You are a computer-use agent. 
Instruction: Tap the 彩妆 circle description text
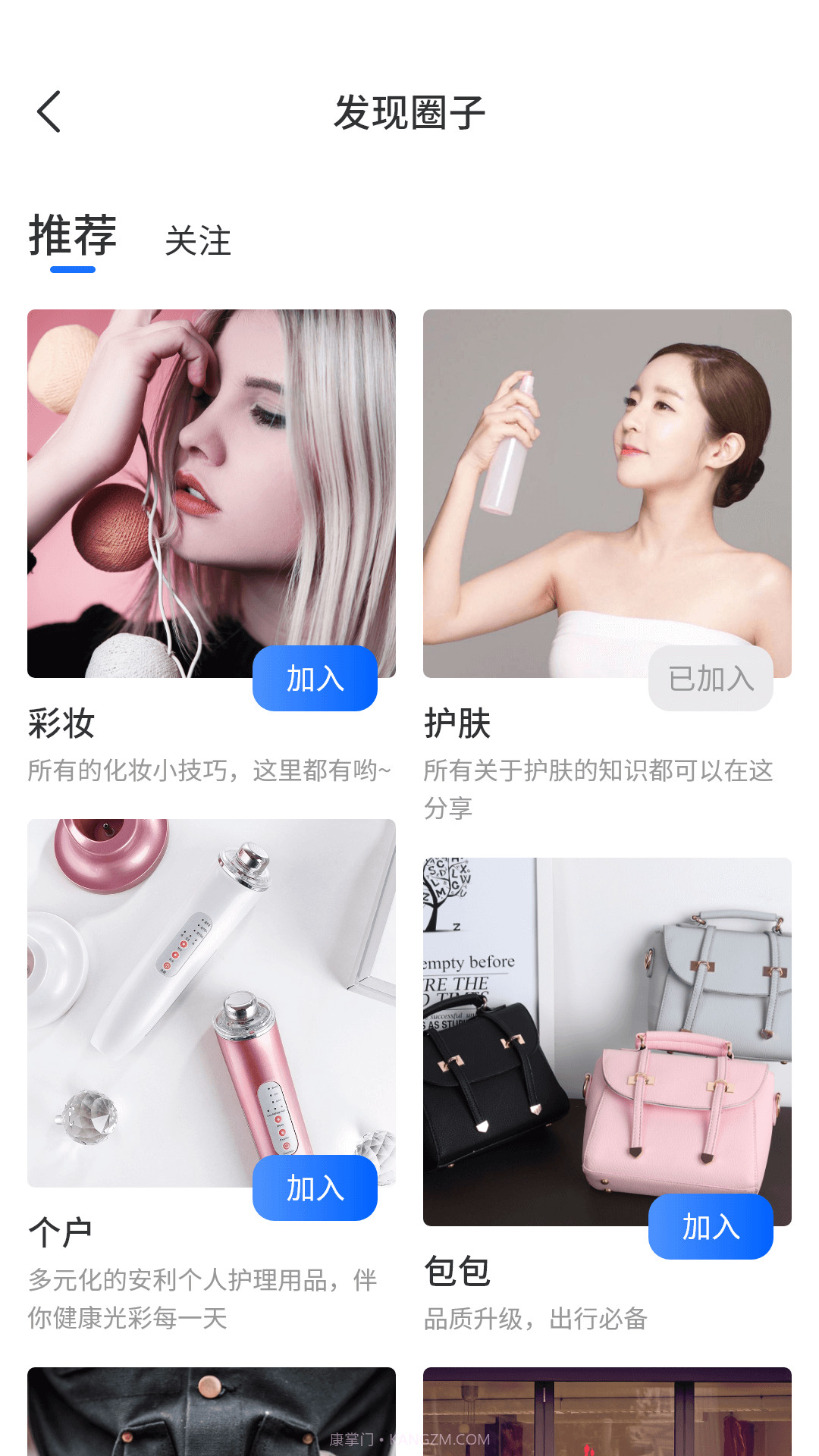(209, 771)
